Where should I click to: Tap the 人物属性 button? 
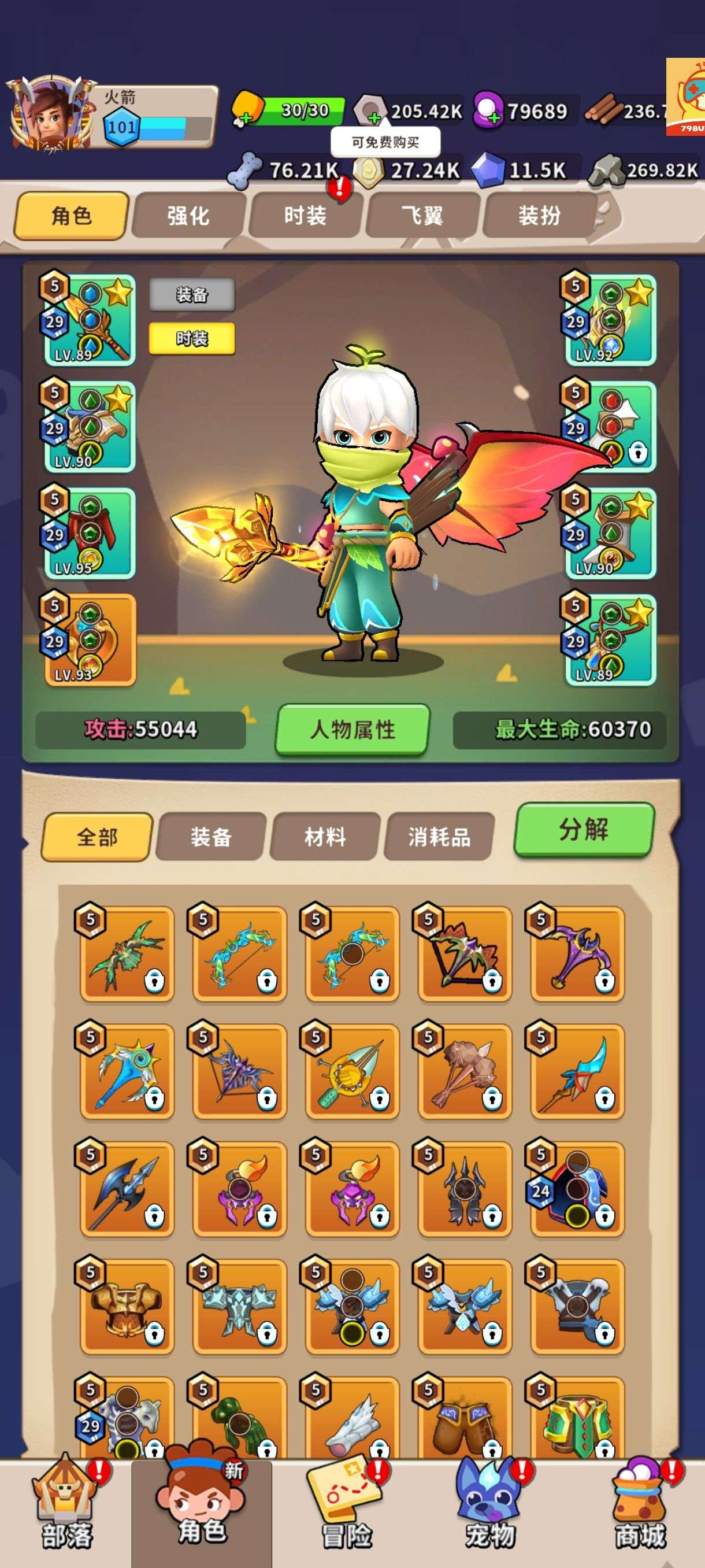353,729
